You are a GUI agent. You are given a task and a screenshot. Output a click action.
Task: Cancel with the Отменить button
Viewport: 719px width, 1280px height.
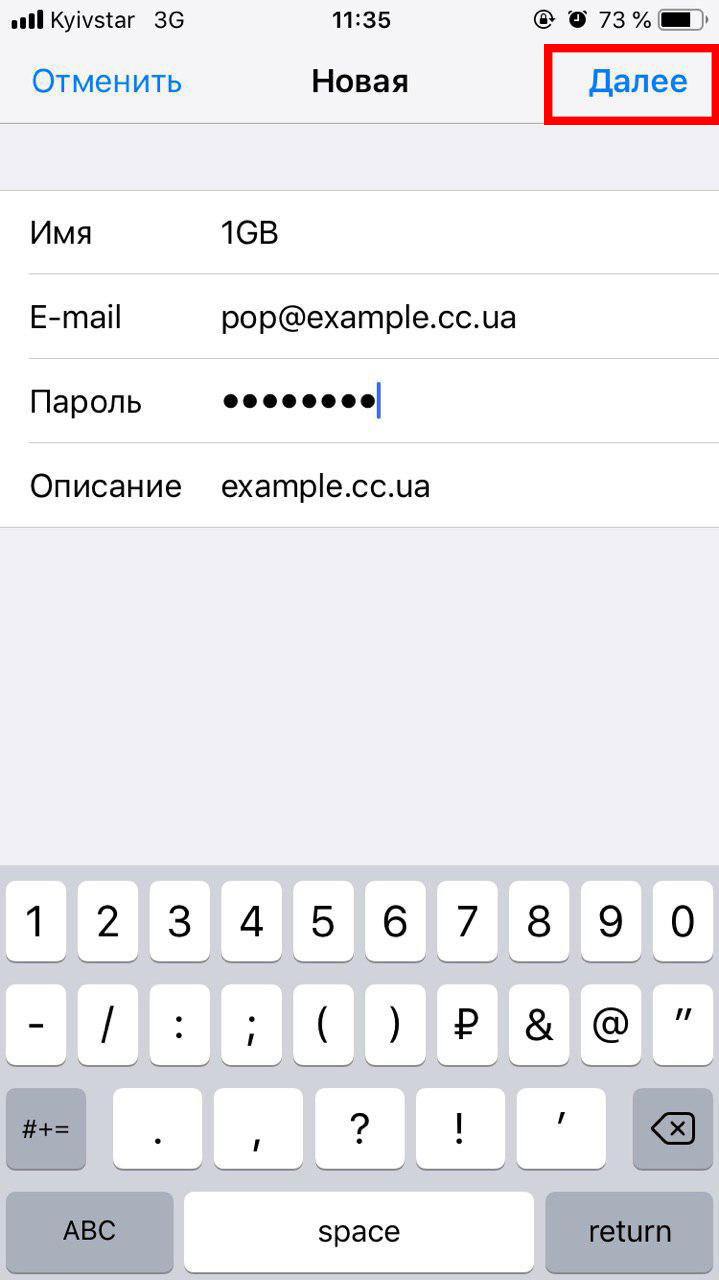pyautogui.click(x=107, y=81)
